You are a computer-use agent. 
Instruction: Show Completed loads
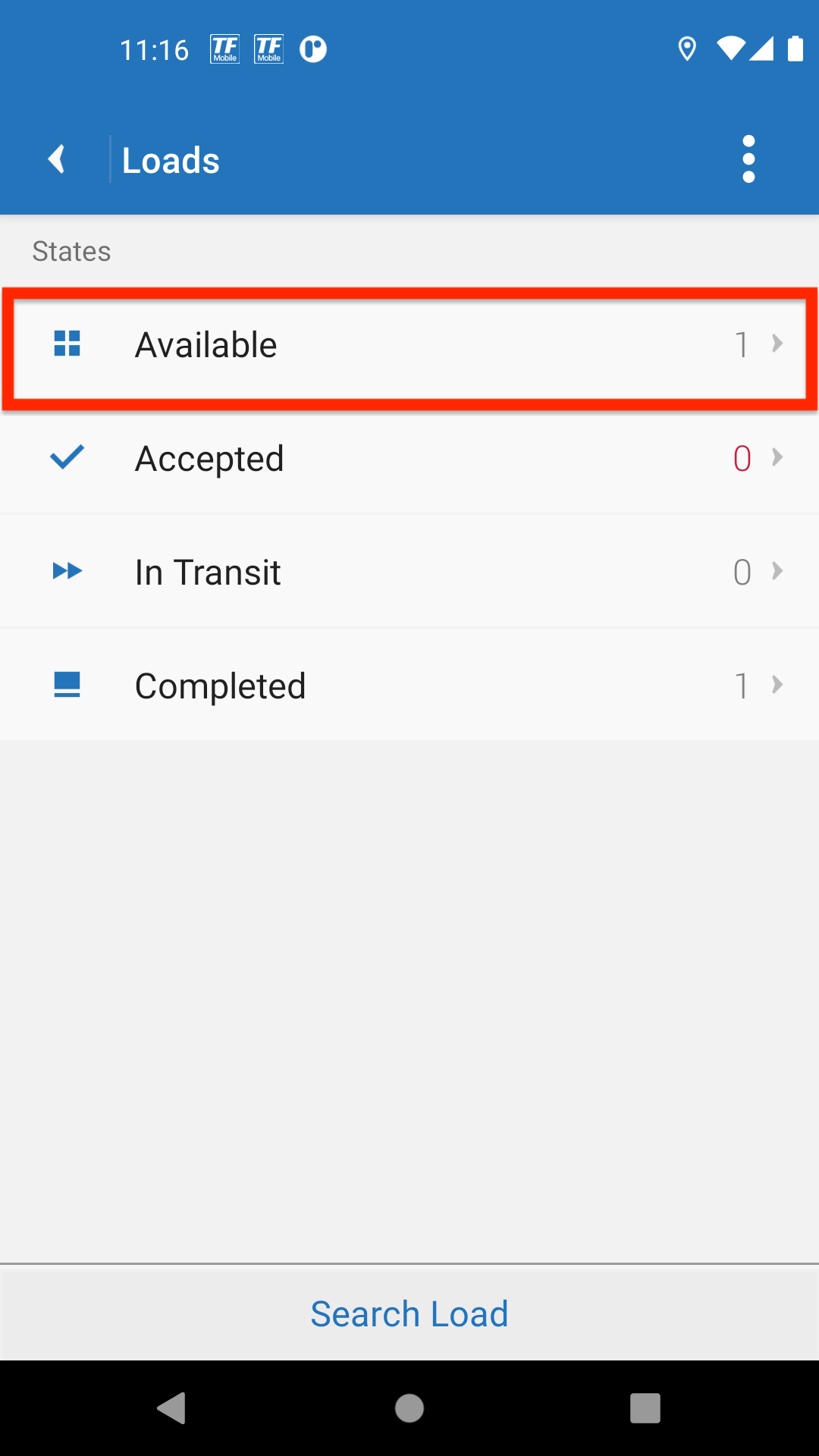click(409, 686)
